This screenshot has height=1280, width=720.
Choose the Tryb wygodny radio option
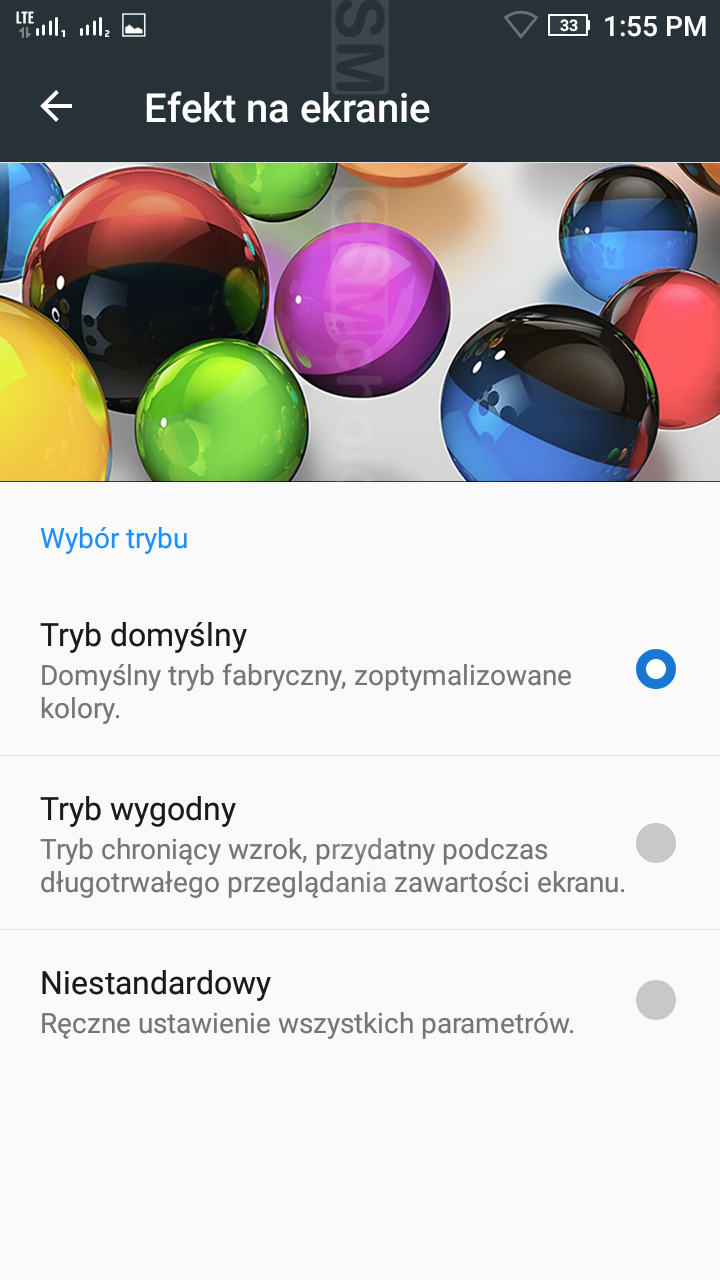click(x=655, y=843)
